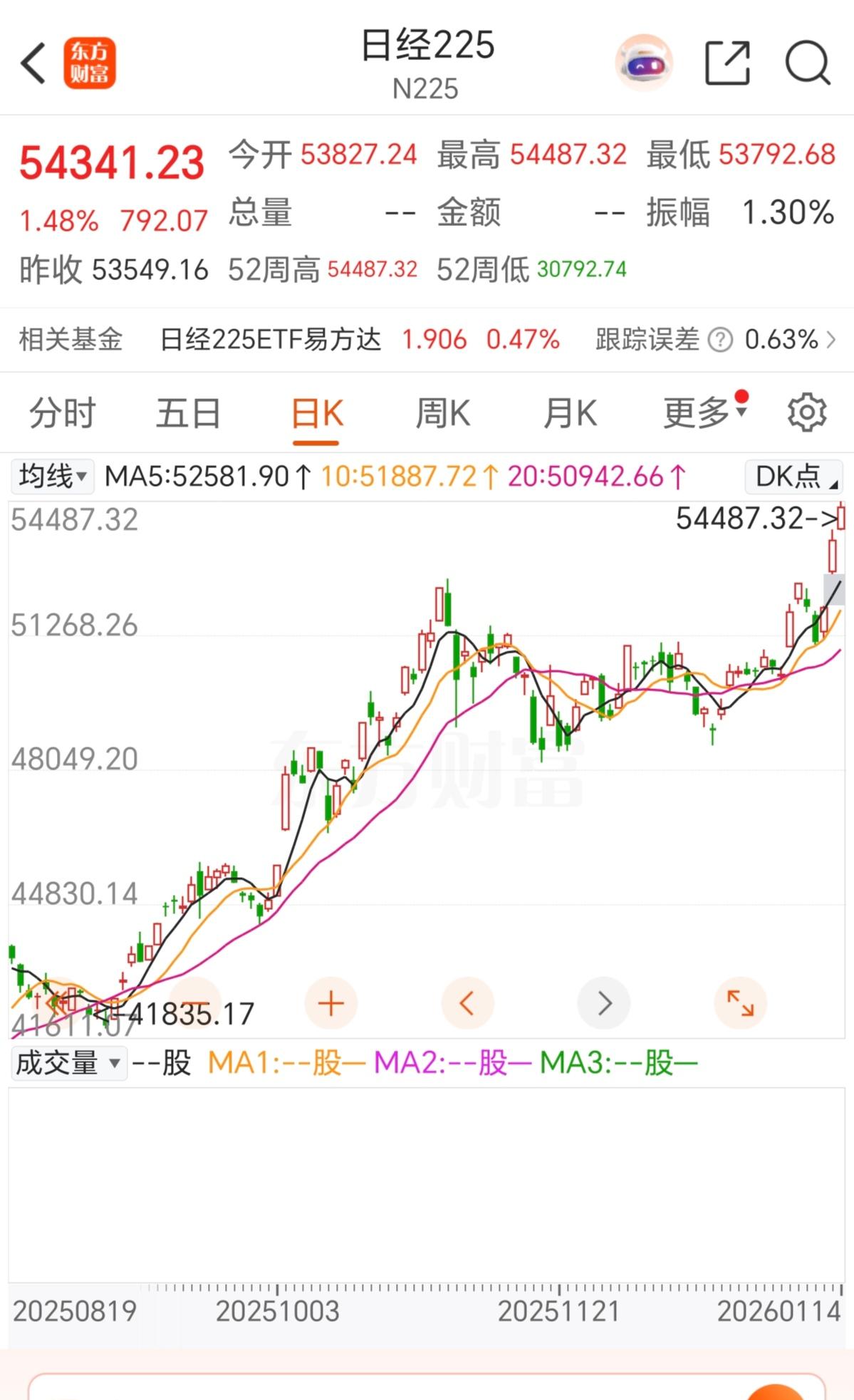The image size is (854, 1400).
Task: Switch to the 周K weekly chart tab
Action: coord(444,412)
